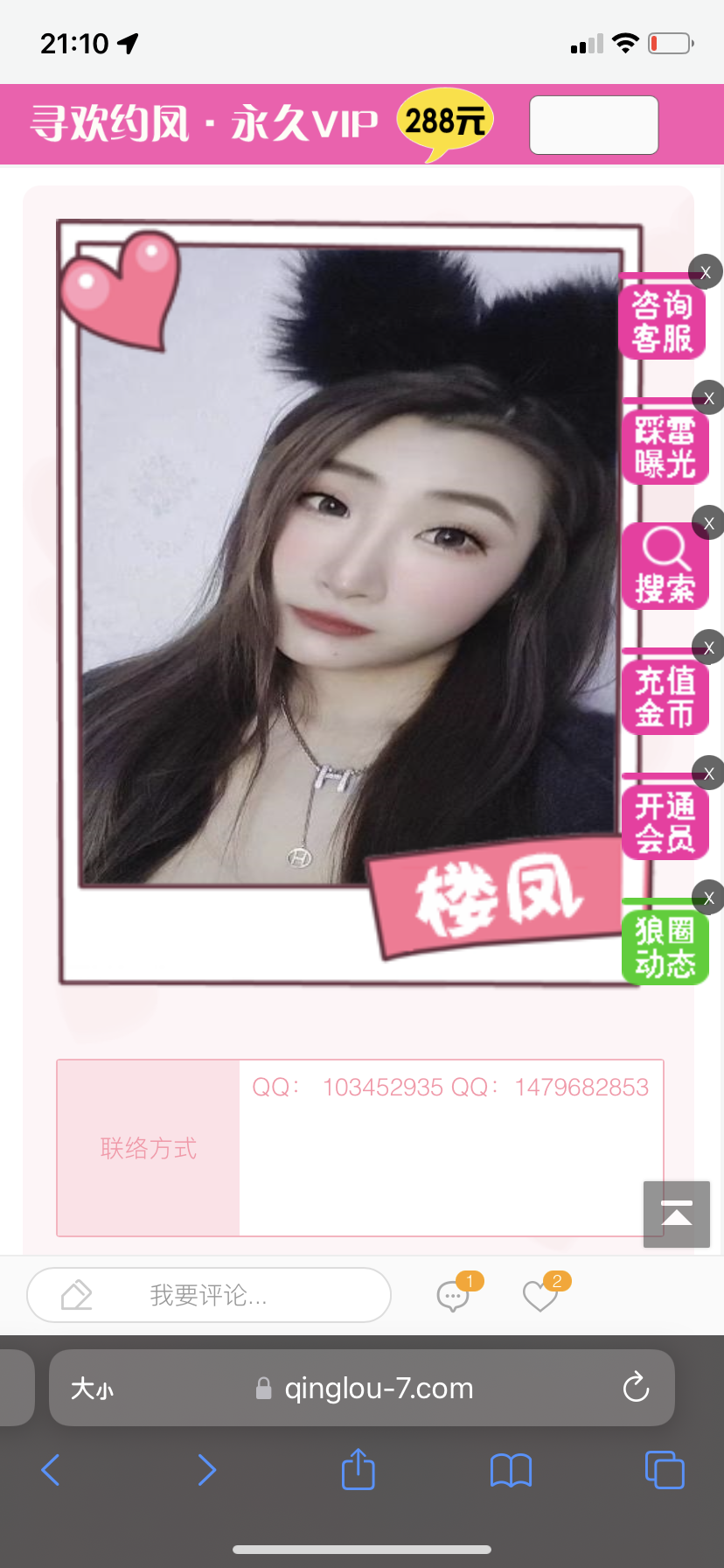Dismiss the 搜索 floating button
Image resolution: width=724 pixels, height=1568 pixels.
click(708, 523)
